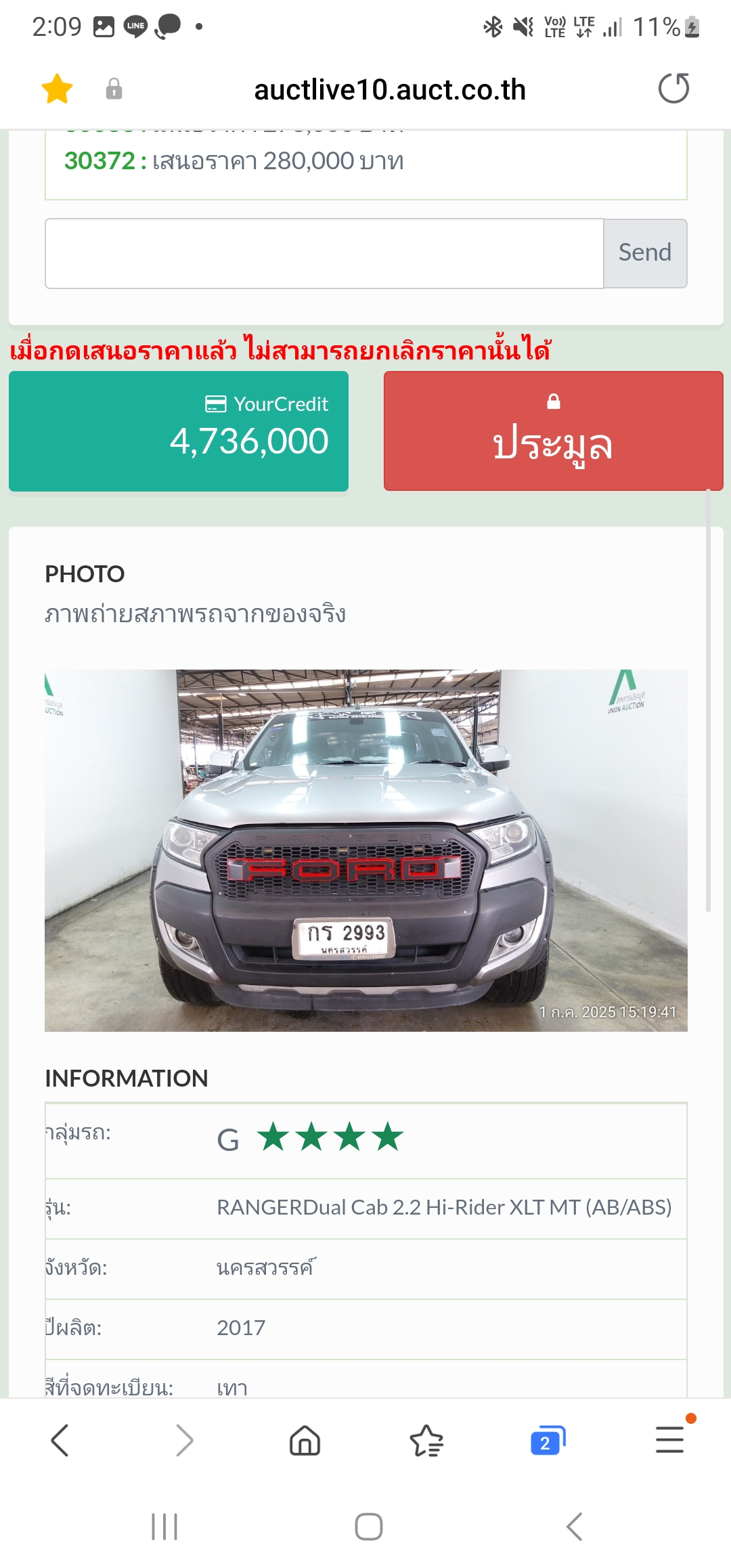
Task: Tap the bookmark star beside the address bar
Action: tap(57, 89)
